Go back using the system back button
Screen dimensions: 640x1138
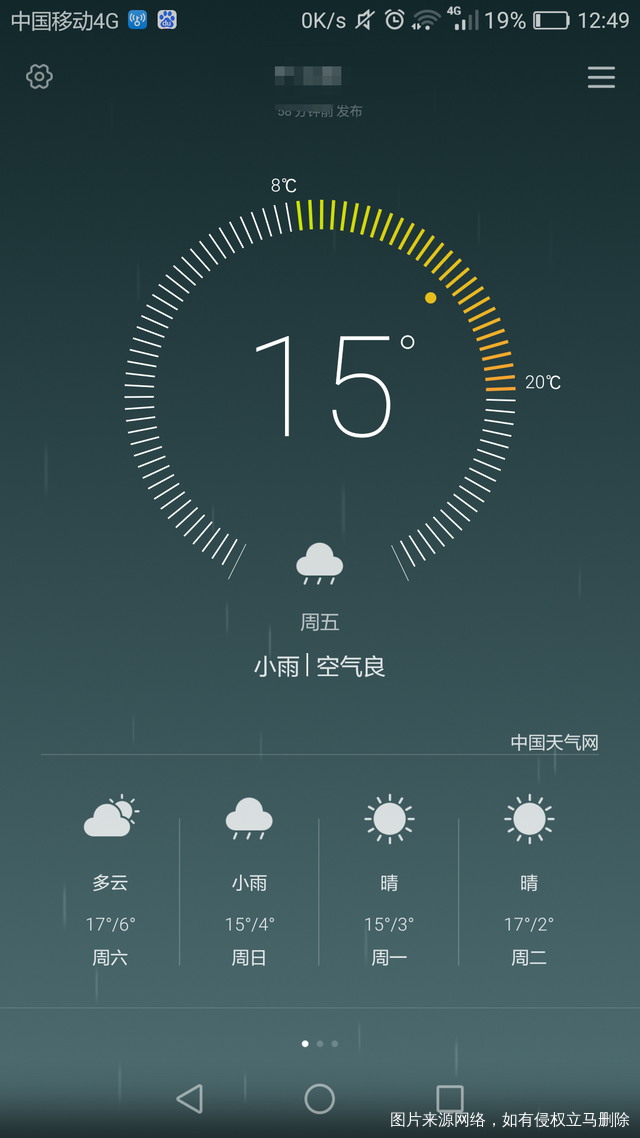tap(189, 1098)
